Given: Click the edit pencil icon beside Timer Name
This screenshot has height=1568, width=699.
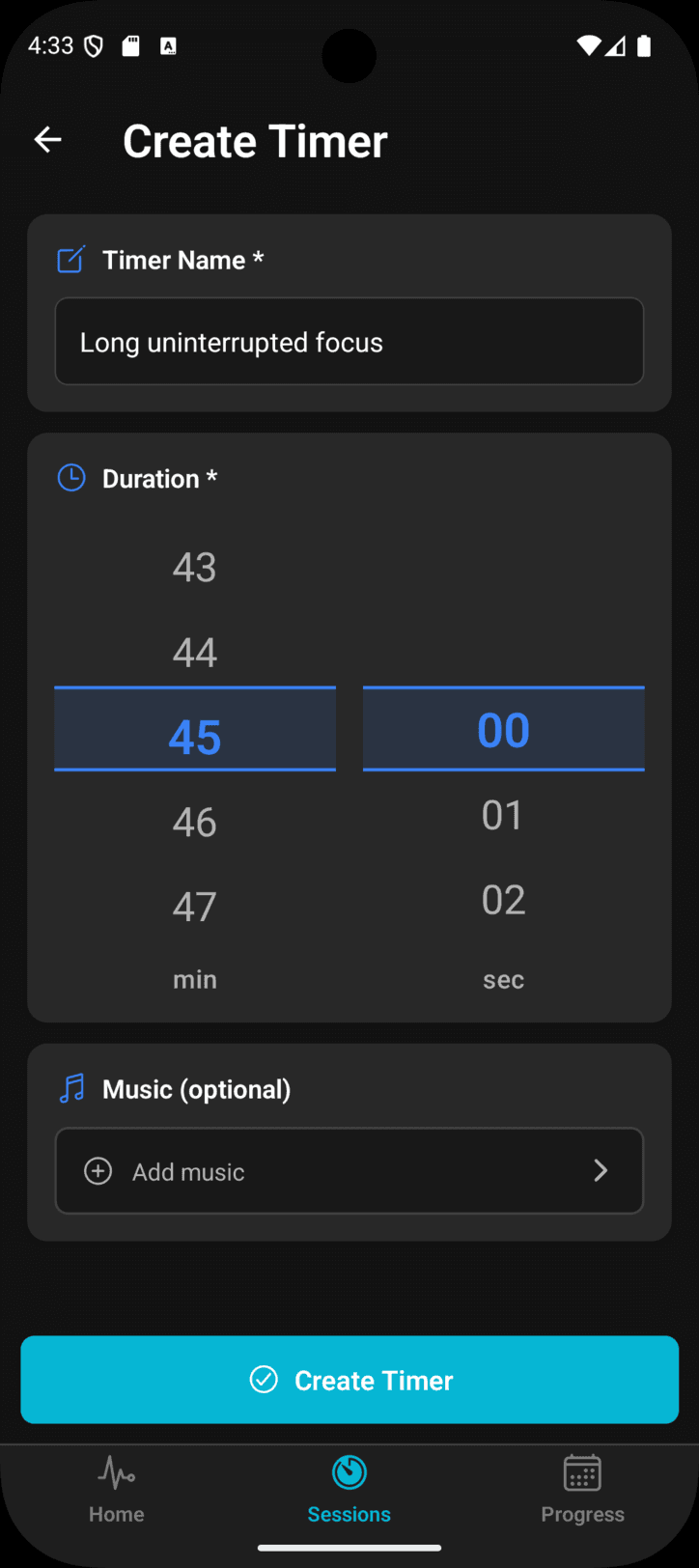Looking at the screenshot, I should point(70,259).
